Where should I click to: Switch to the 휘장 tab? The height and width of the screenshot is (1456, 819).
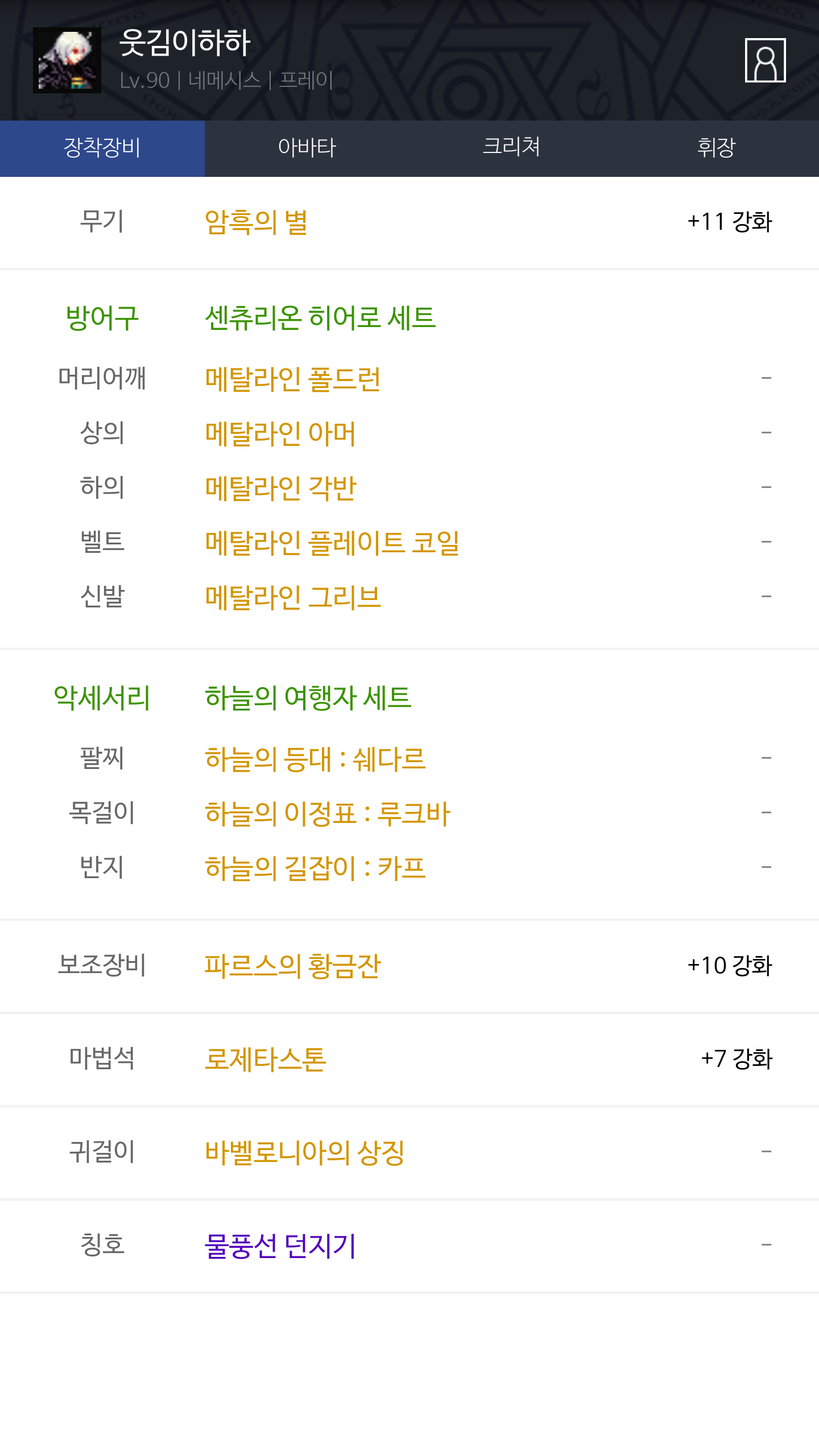click(x=717, y=148)
